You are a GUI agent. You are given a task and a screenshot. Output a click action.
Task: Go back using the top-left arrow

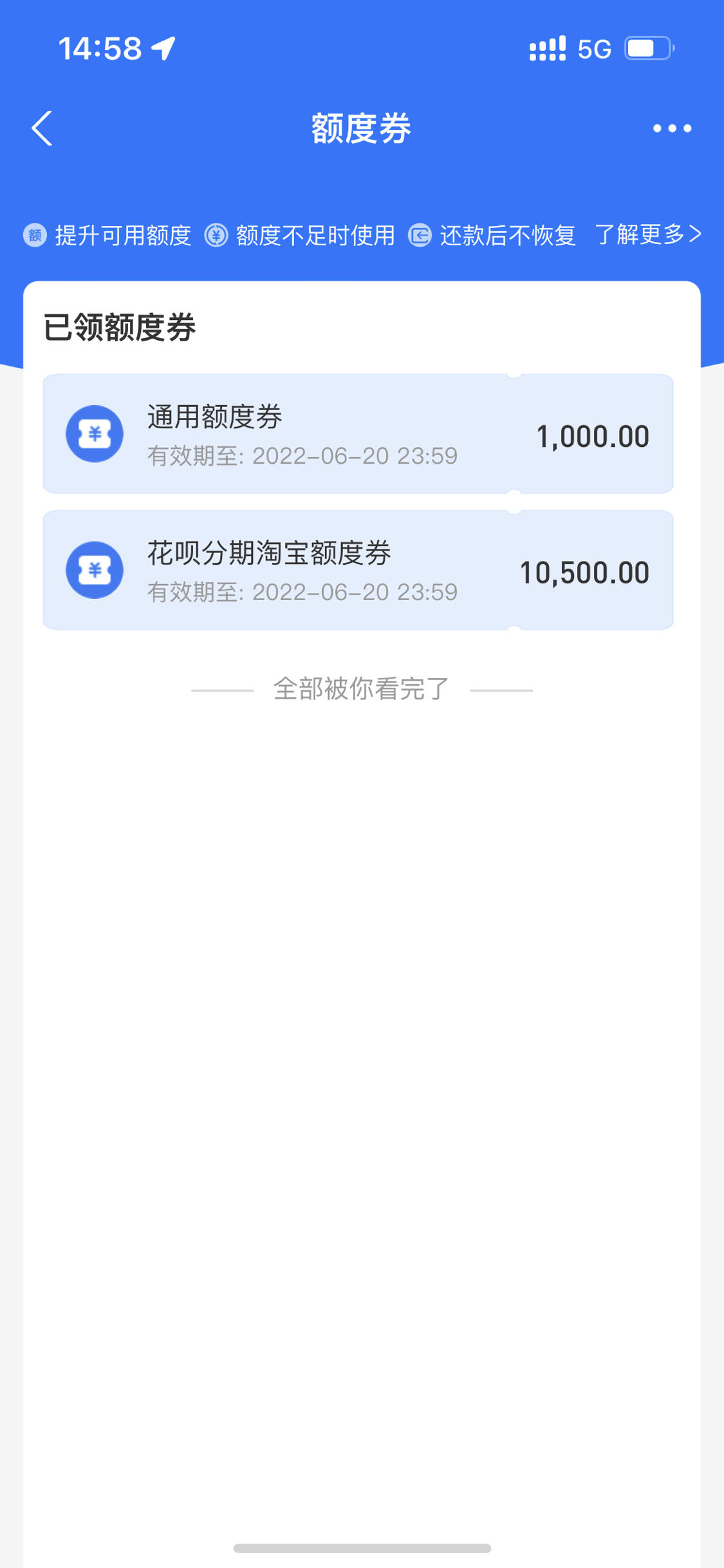42,128
